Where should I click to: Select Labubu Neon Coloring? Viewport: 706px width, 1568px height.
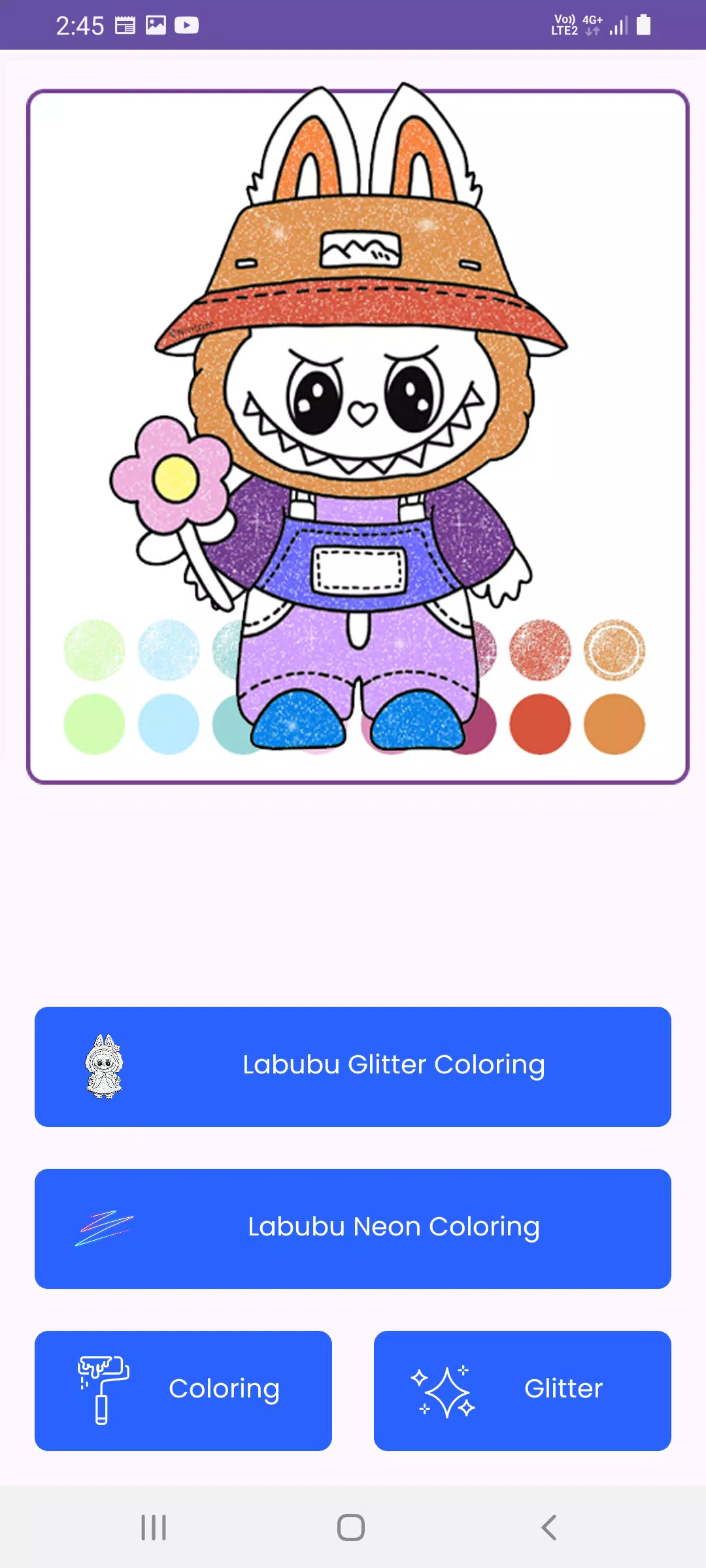tap(353, 1228)
